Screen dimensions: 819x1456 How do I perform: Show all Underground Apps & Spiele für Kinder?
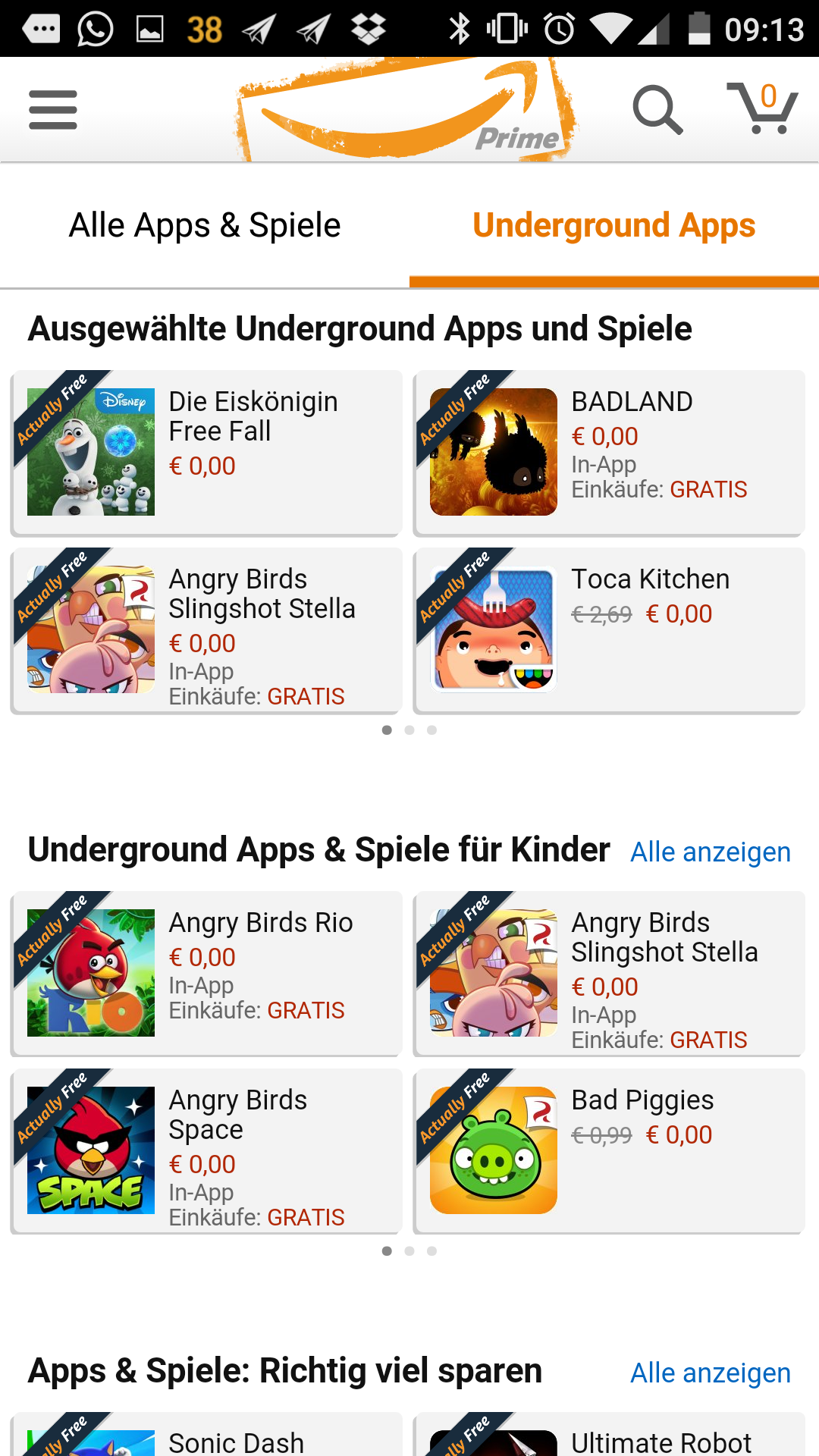coord(711,852)
